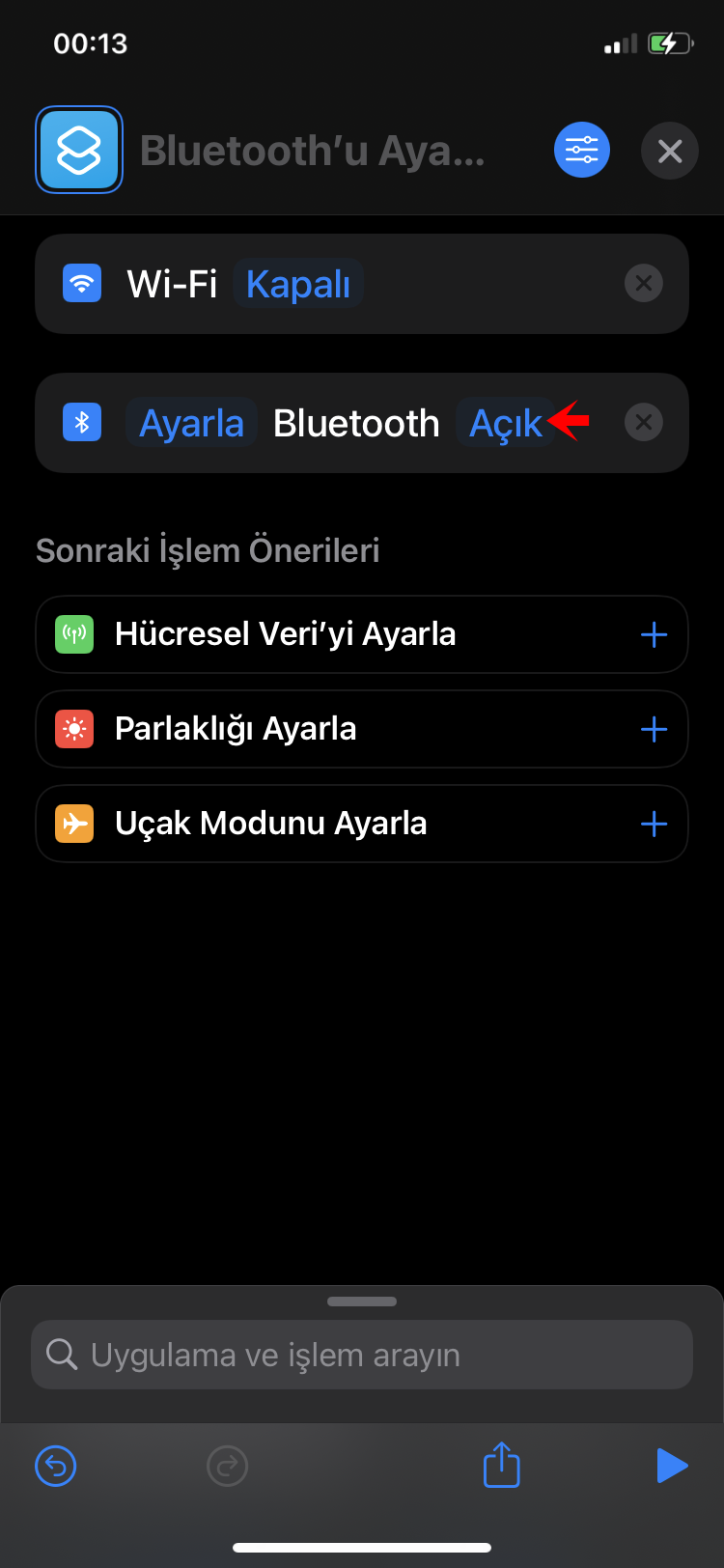Change the Ayarla parameter in Bluetooth action
Viewport: 724px width, 1568px height.
(x=191, y=423)
